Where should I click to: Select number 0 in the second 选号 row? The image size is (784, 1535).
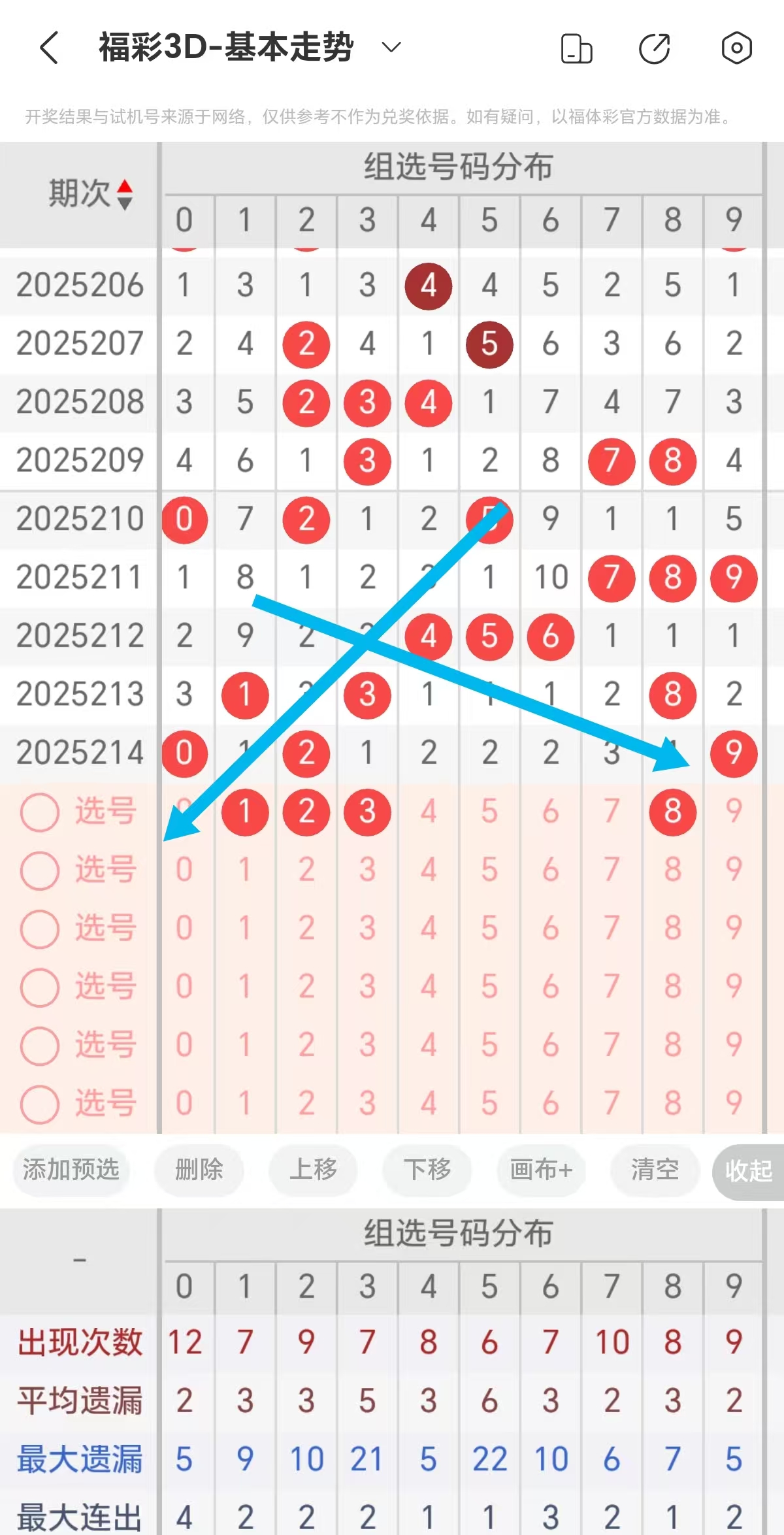tap(185, 871)
